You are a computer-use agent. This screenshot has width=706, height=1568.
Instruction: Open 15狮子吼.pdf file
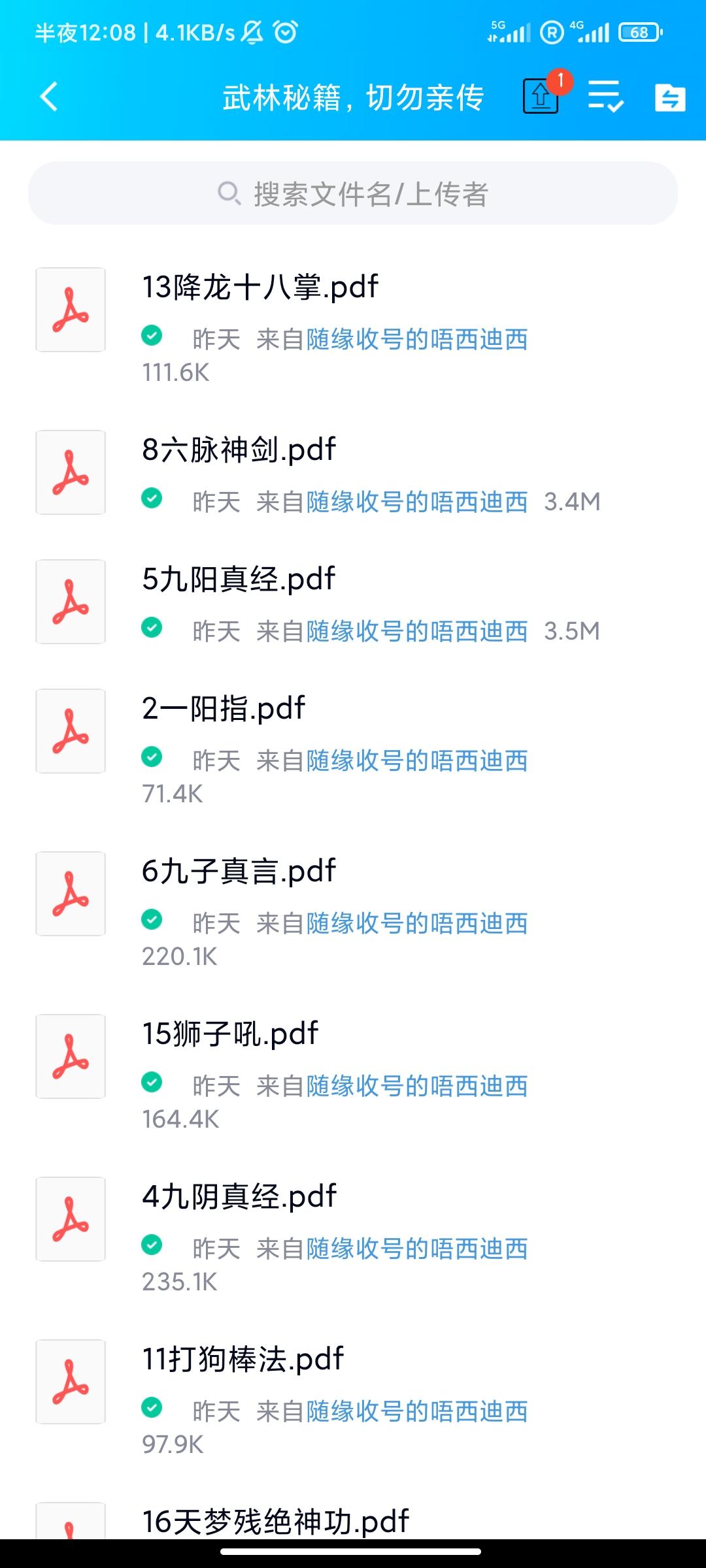tap(353, 1073)
